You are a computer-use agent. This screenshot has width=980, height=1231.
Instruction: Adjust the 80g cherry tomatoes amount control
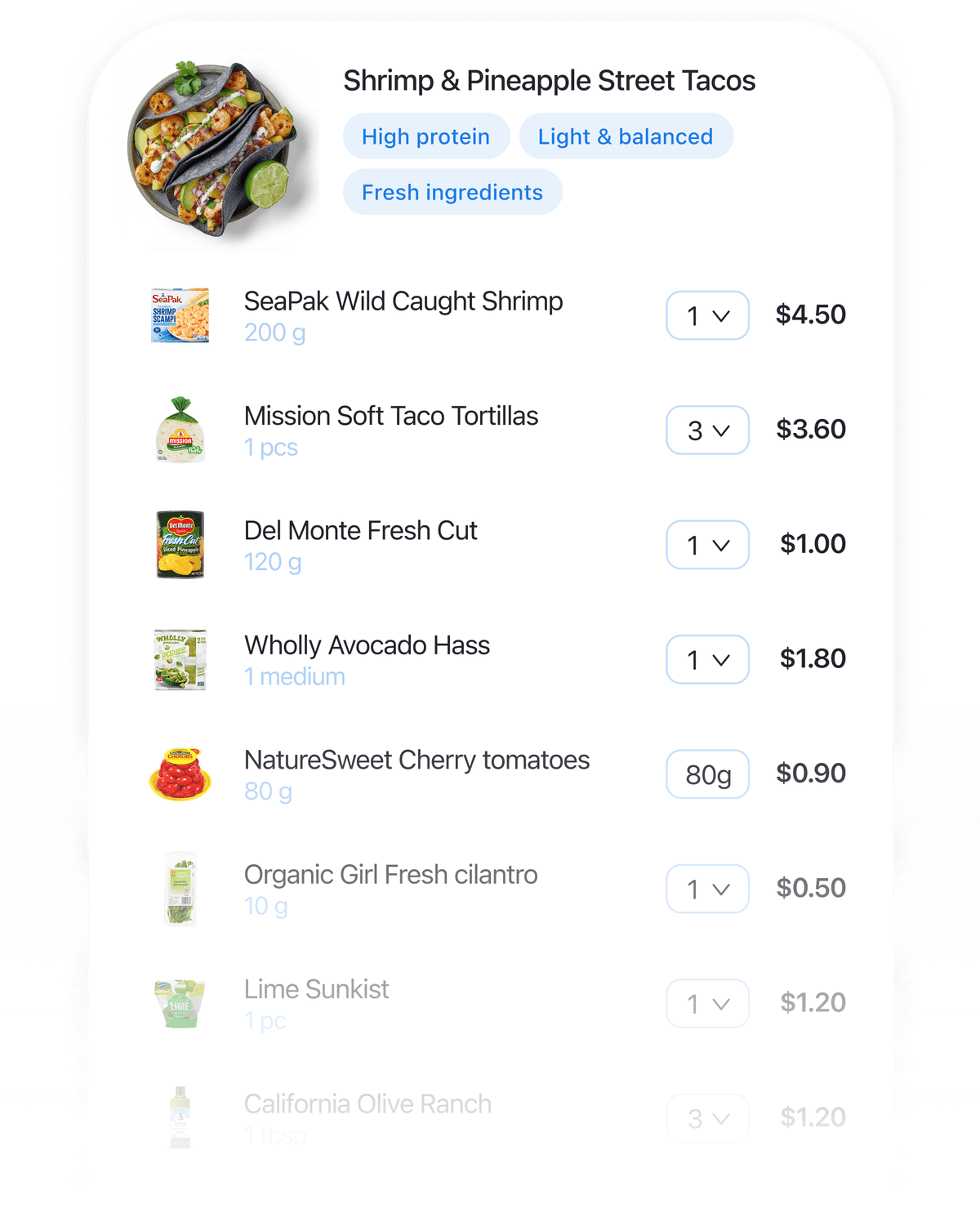tap(707, 774)
